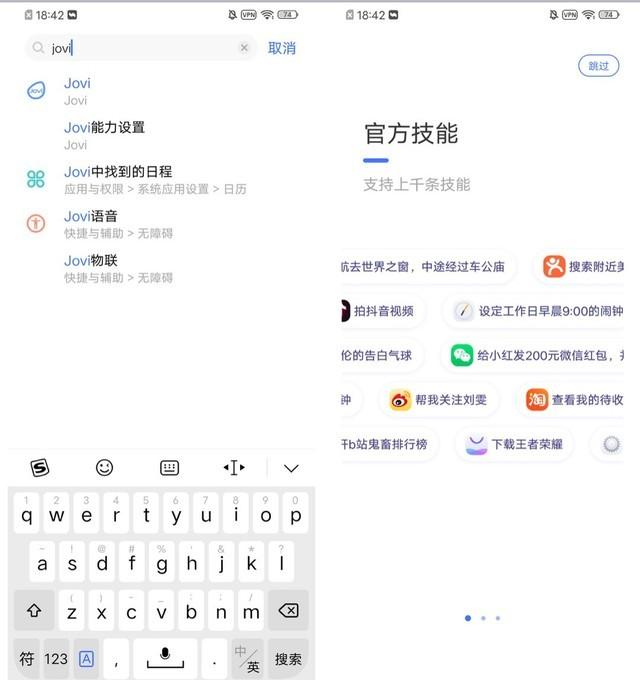
Task: Hit the 搜索 key on the keyboard
Action: tap(288, 658)
